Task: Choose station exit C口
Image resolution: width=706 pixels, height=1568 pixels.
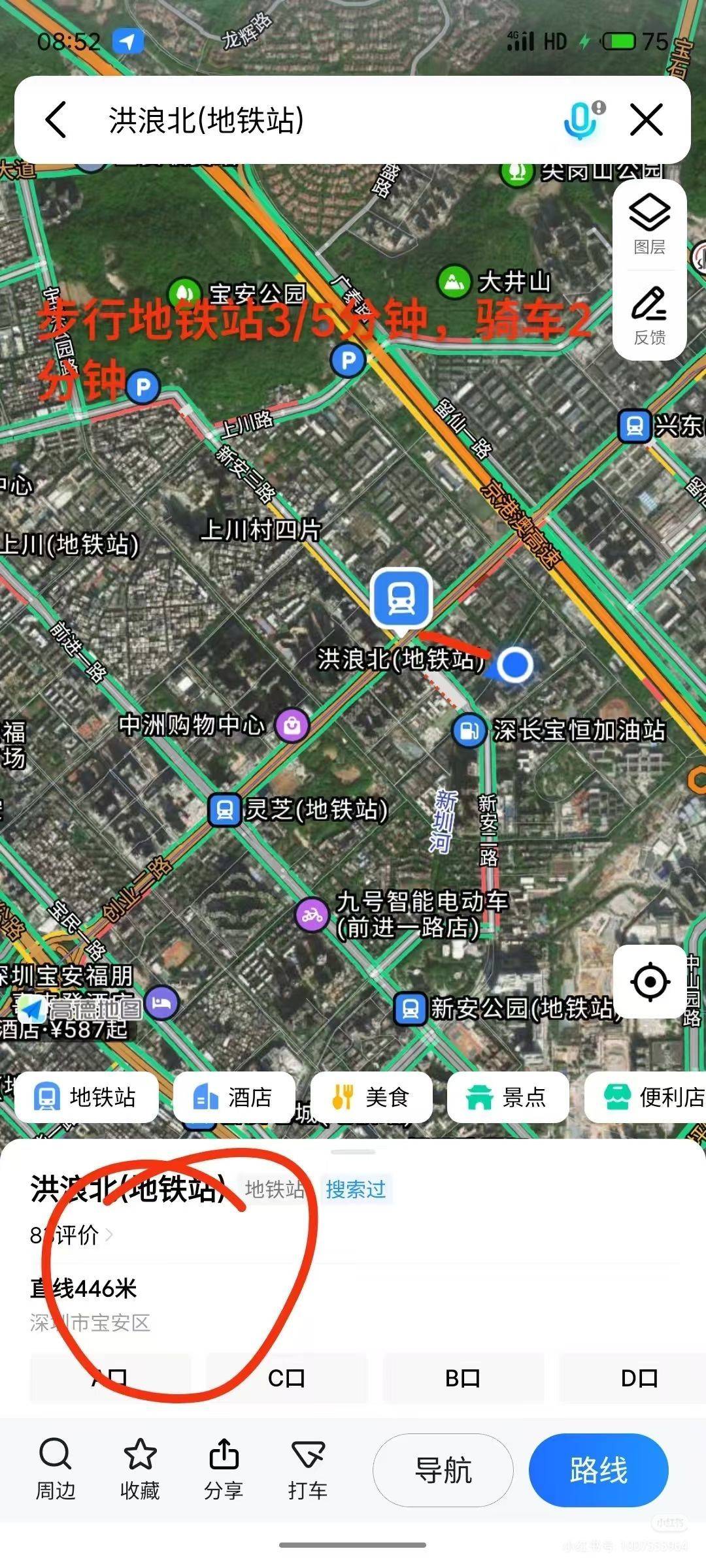Action: click(286, 1378)
